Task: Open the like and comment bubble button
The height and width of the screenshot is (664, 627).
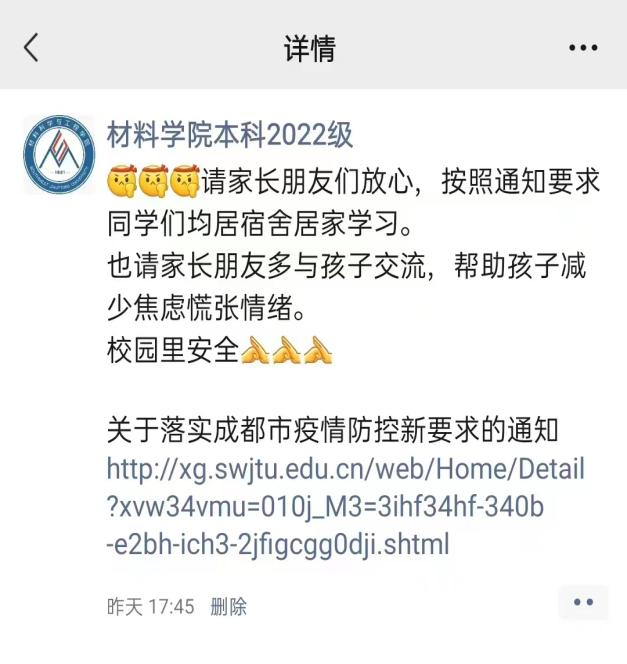Action: click(583, 602)
